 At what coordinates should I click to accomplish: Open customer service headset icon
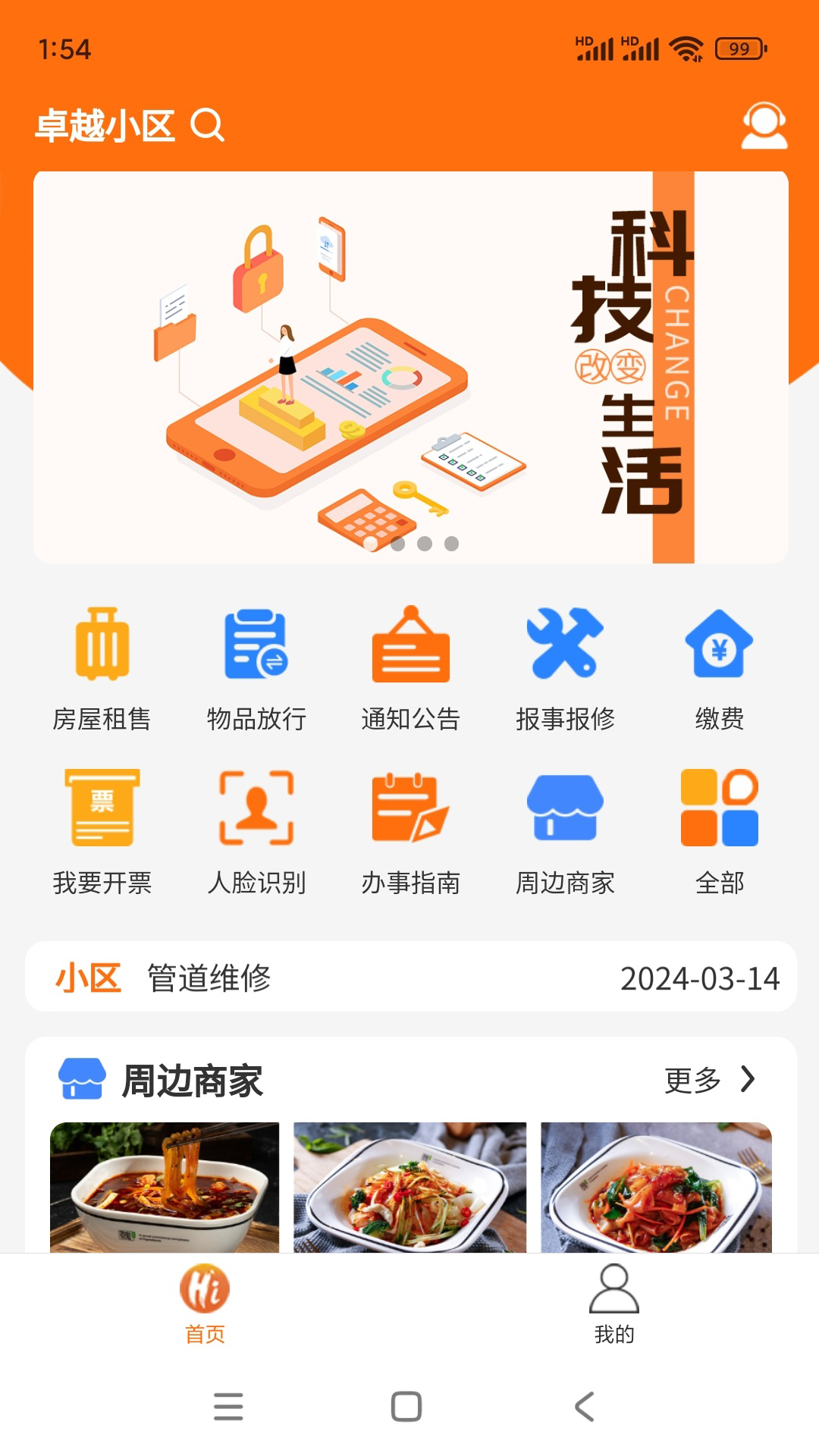[x=764, y=126]
